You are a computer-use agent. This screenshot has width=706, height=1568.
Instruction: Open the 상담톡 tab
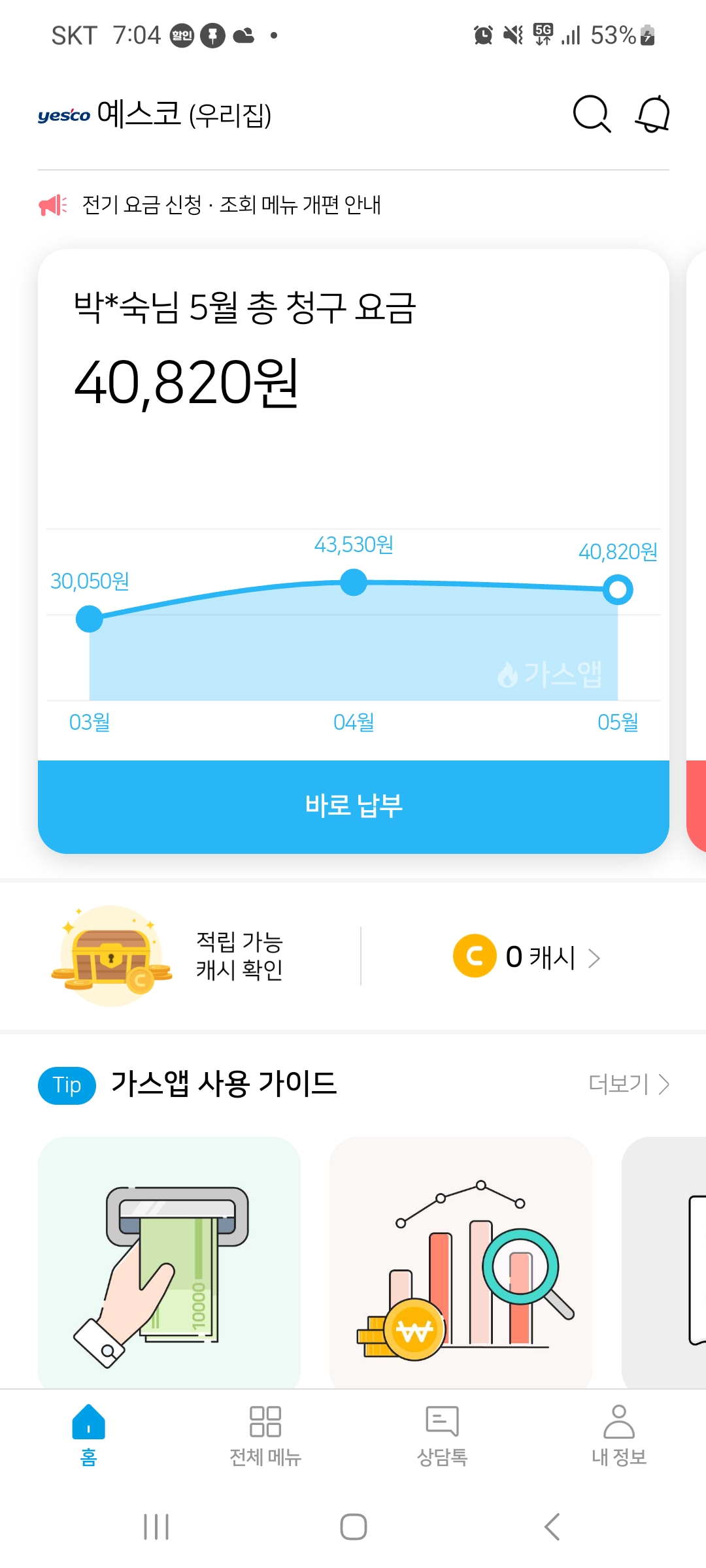pyautogui.click(x=442, y=1435)
